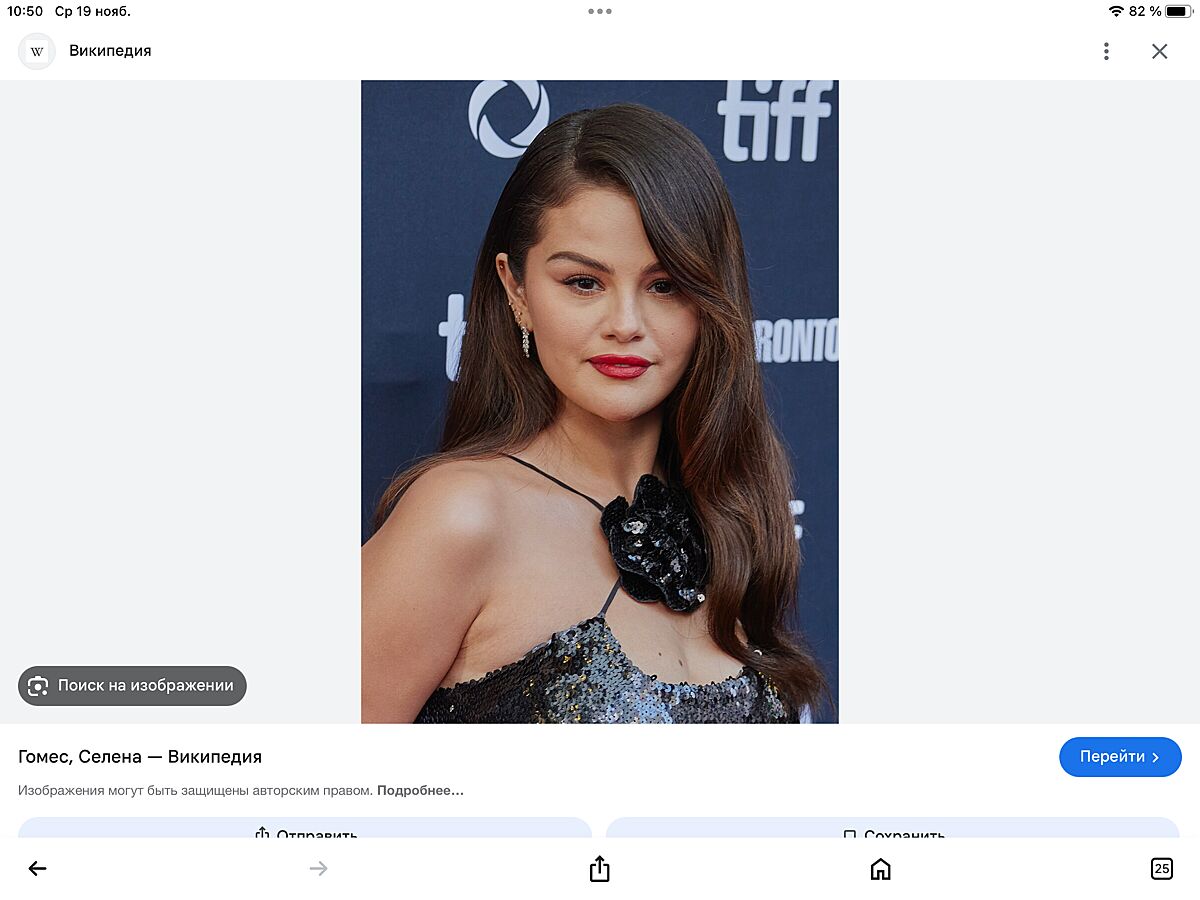The width and height of the screenshot is (1200, 900).
Task: Go back with the browser back arrow
Action: 37,869
